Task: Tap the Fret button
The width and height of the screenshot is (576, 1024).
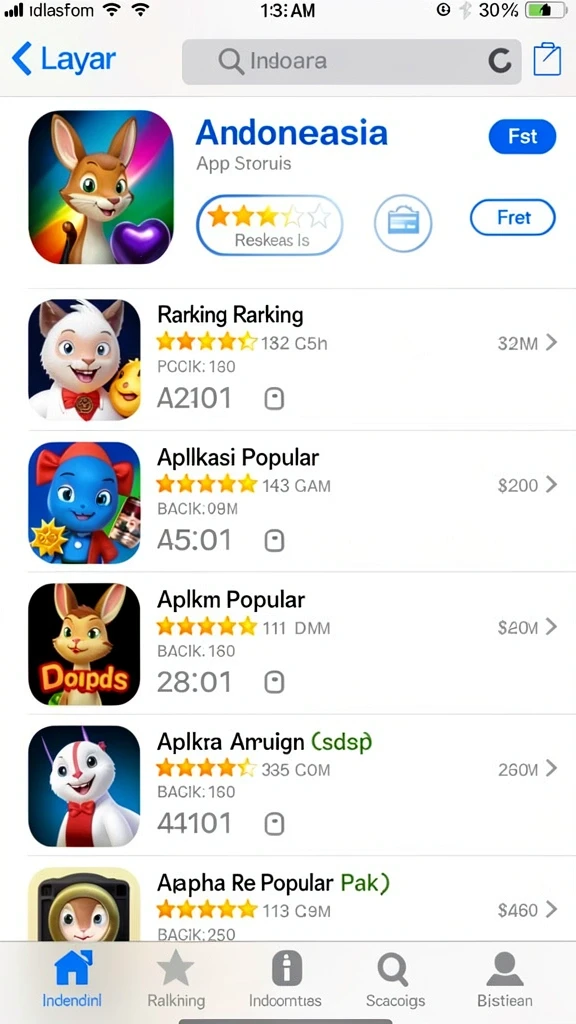Action: tap(513, 217)
